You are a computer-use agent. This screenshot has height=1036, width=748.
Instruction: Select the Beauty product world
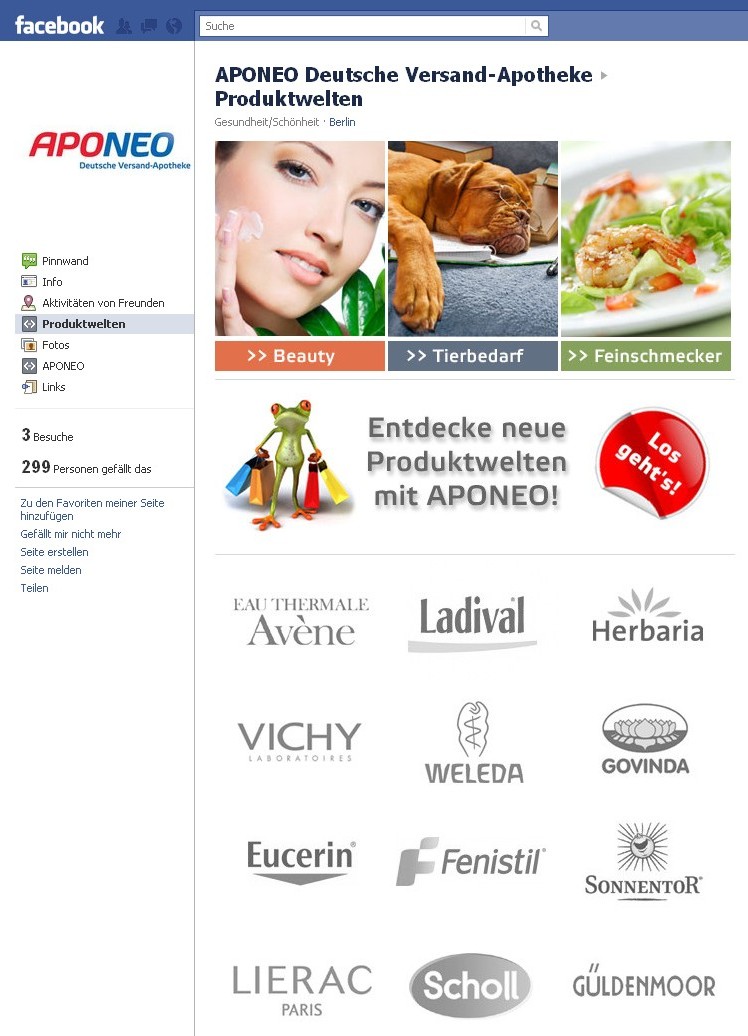300,356
